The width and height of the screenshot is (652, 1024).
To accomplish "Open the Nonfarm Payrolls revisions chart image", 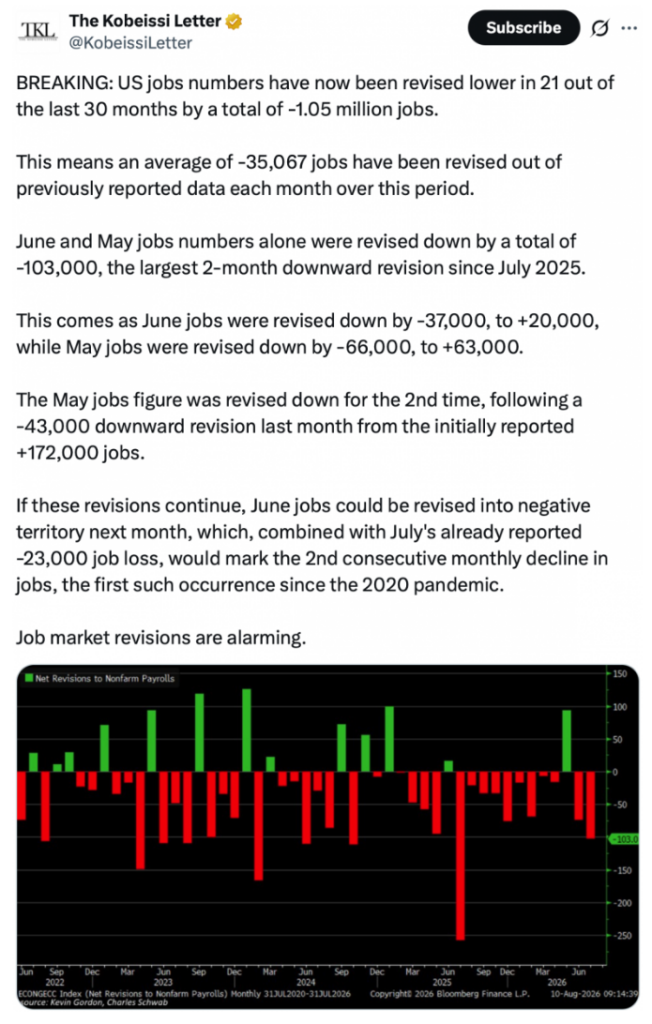I will 327,837.
